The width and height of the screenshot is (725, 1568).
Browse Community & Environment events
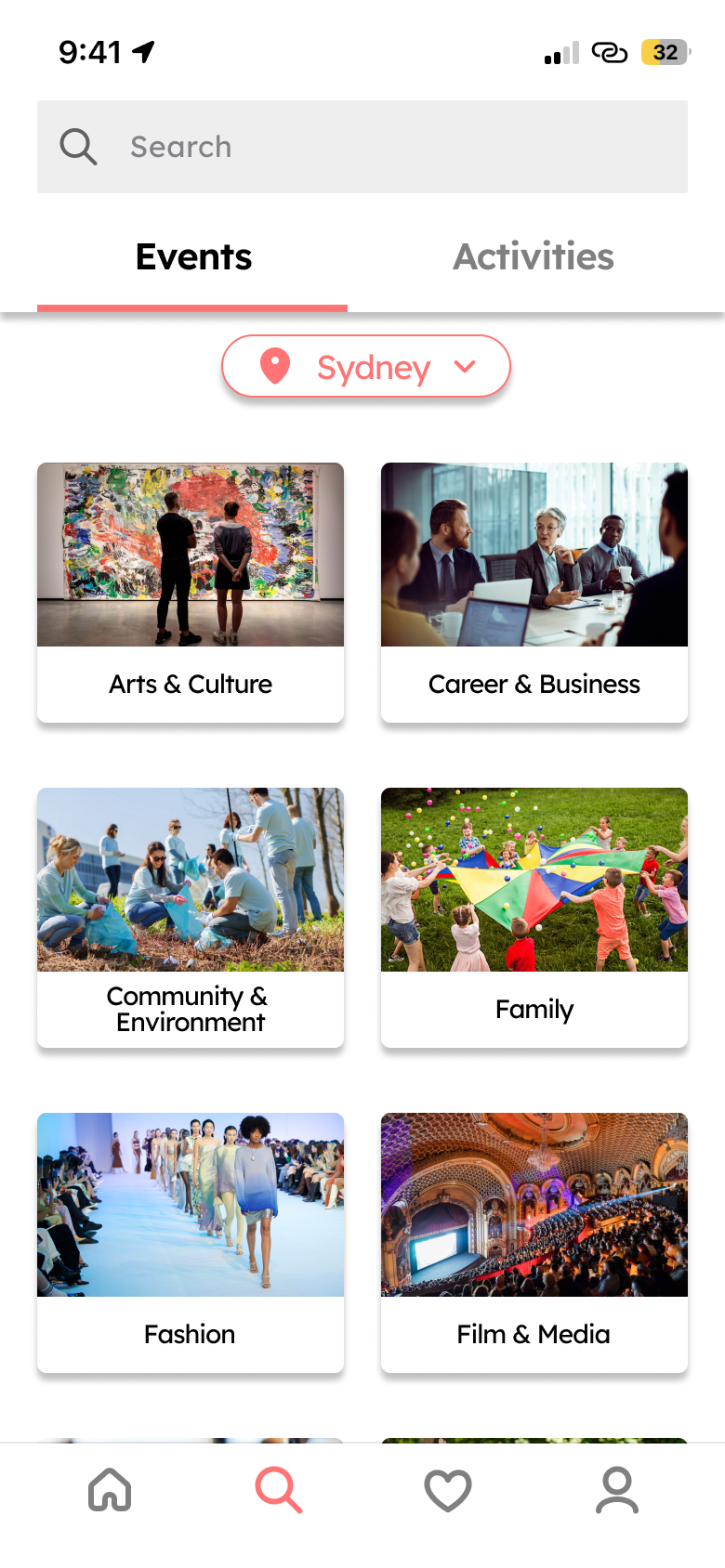191,917
